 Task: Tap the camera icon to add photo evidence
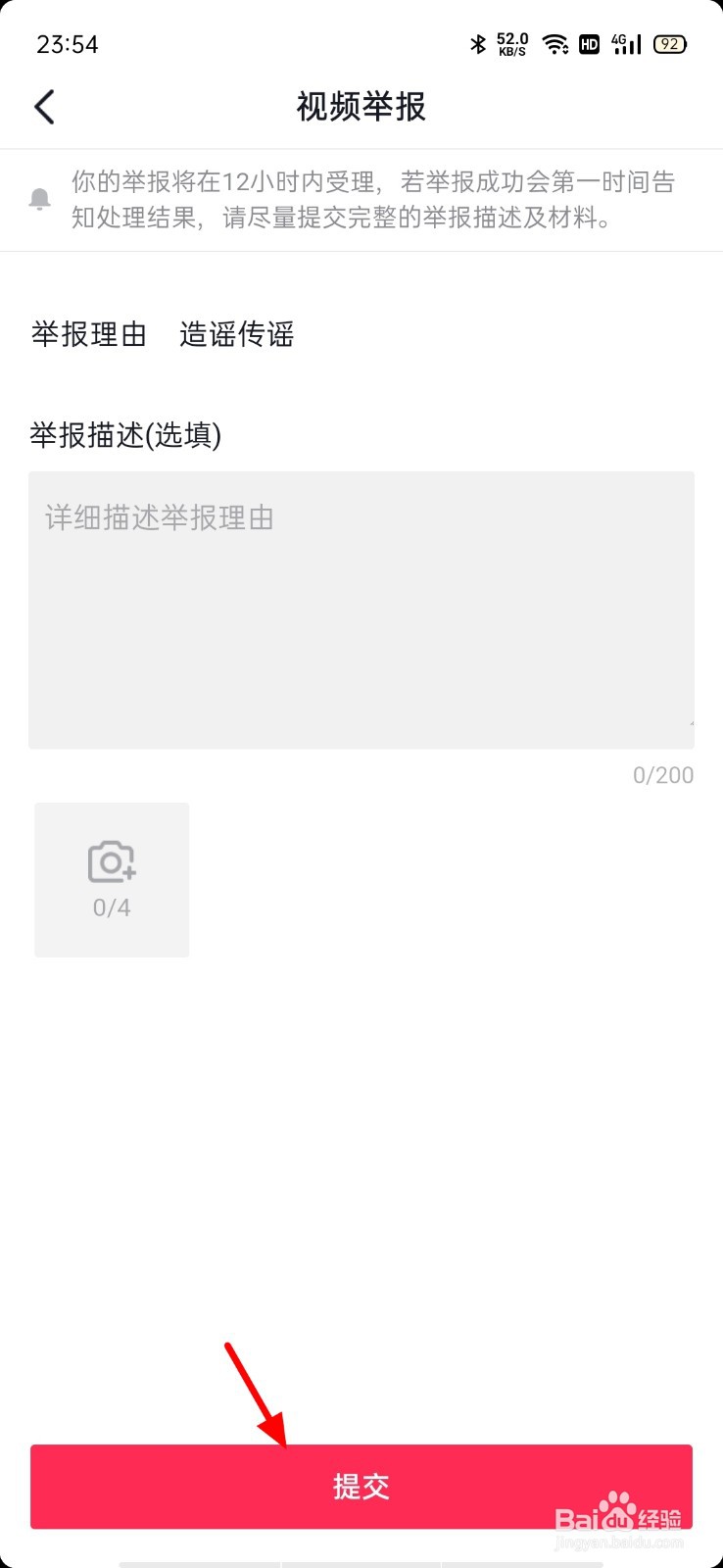[111, 860]
